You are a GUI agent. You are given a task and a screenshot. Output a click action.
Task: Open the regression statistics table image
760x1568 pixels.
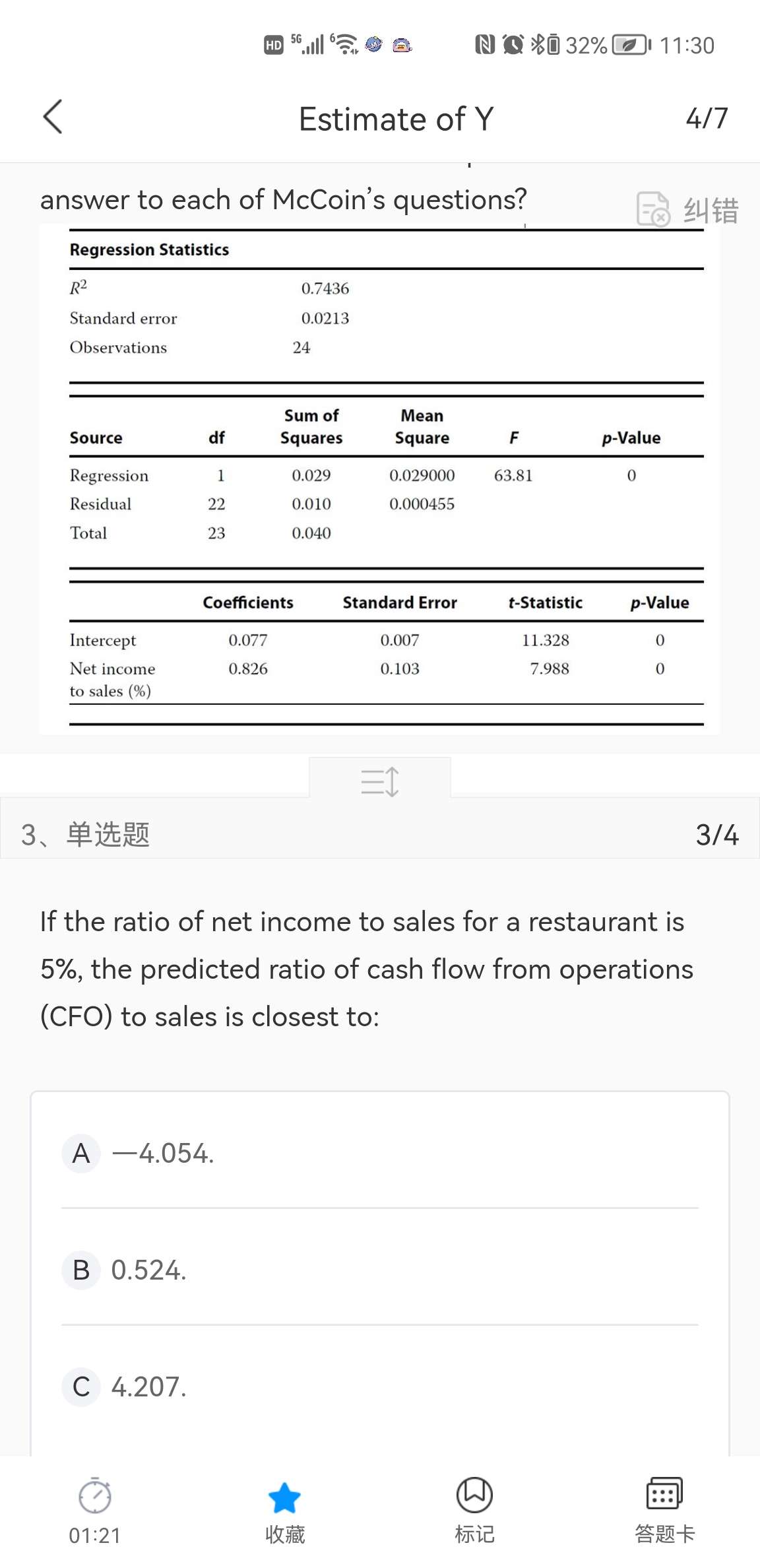[379, 478]
